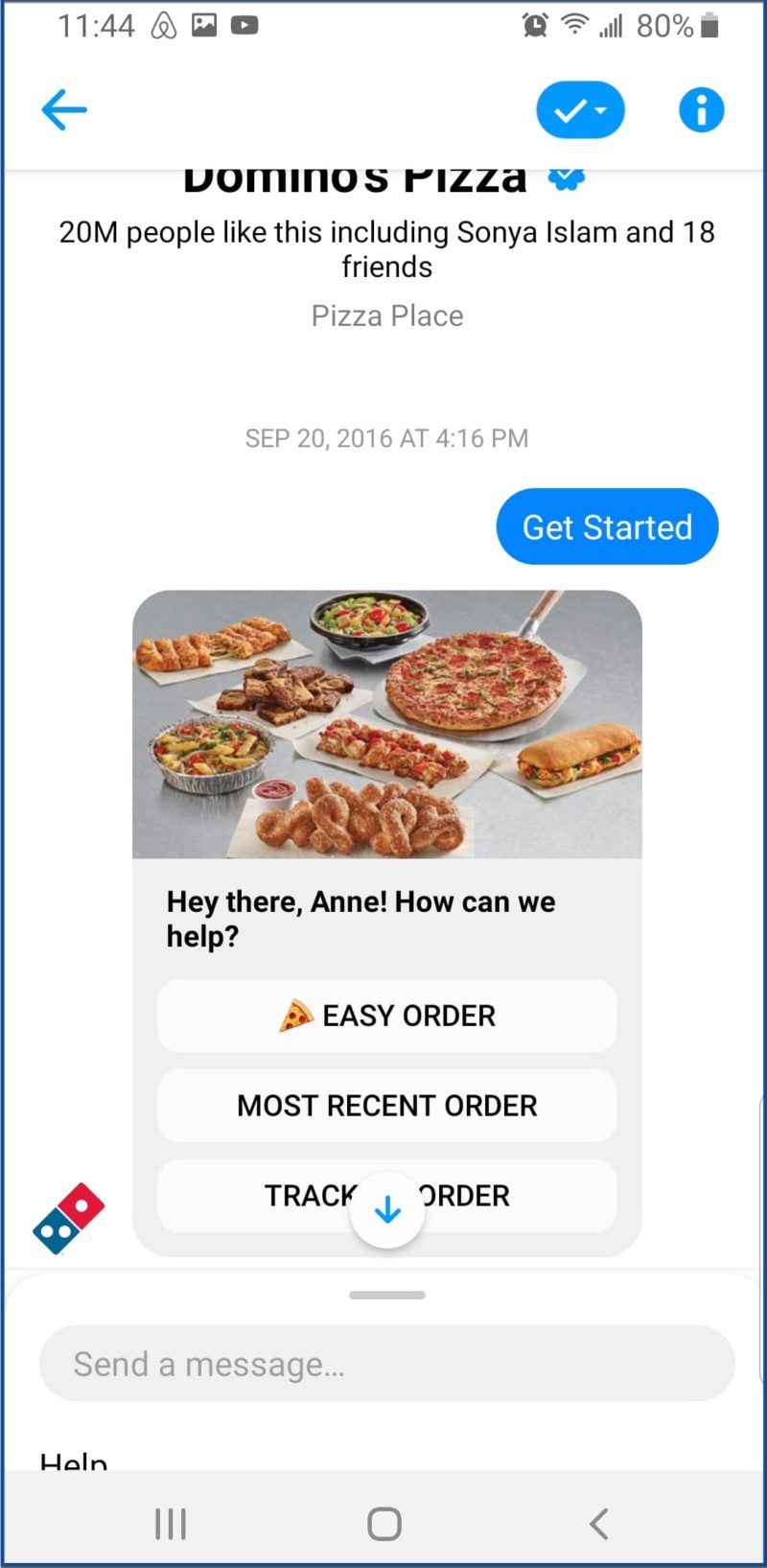Go back using the blue arrow
The height and width of the screenshot is (1568, 767).
pos(64,109)
